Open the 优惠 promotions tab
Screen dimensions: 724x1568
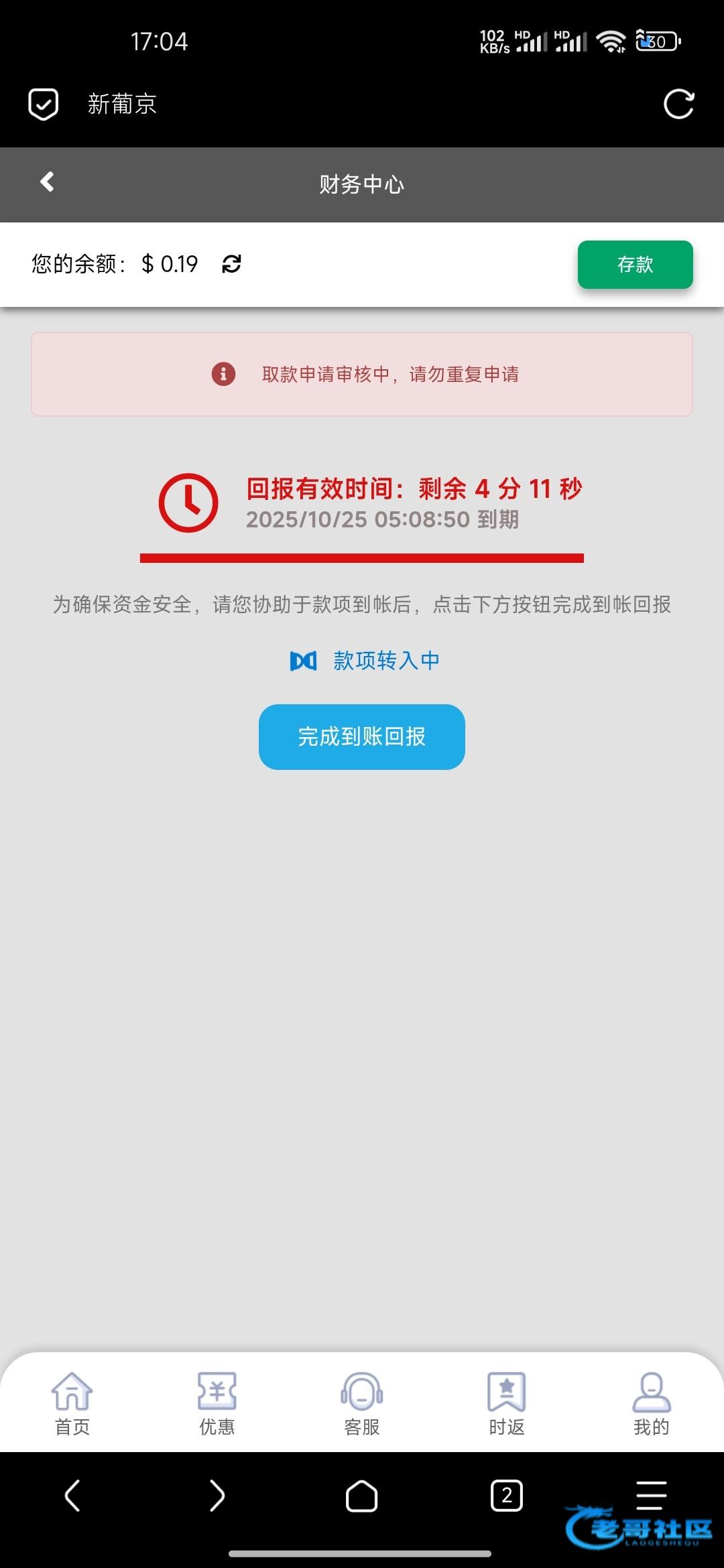(217, 1403)
